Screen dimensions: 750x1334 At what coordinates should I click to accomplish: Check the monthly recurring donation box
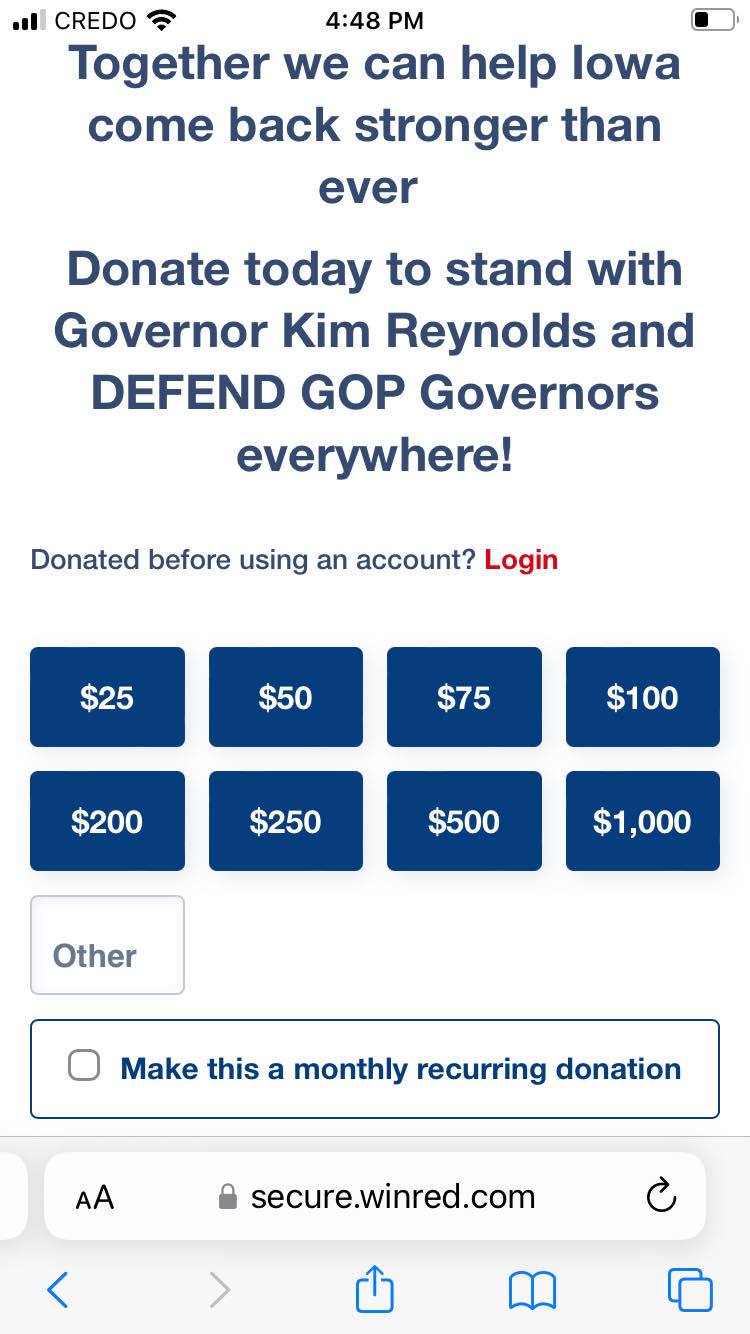click(x=84, y=1066)
